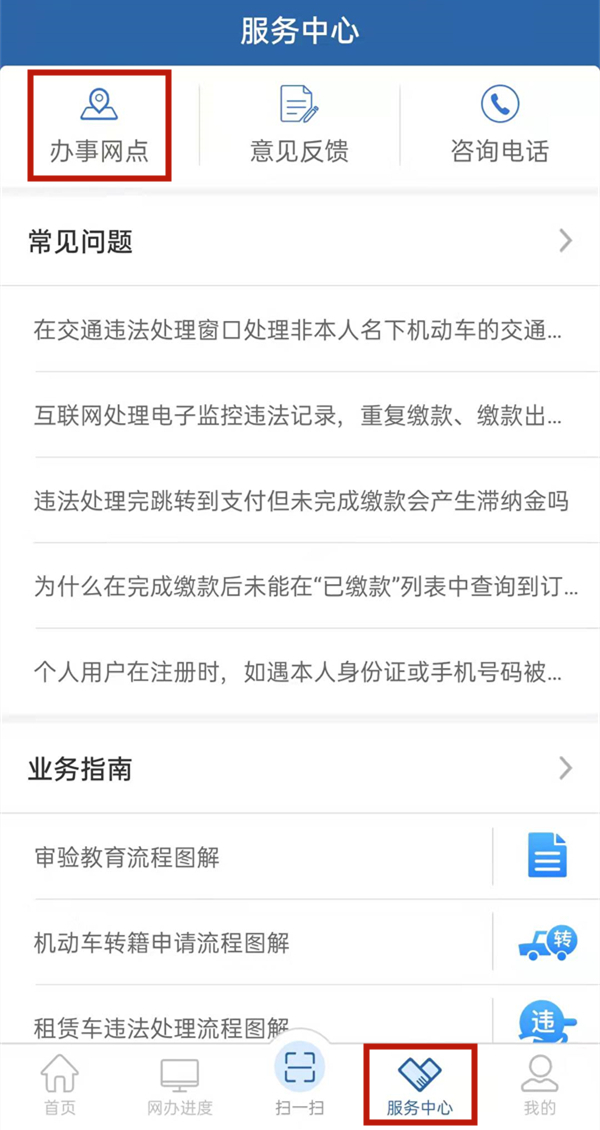Viewport: 600px width, 1130px height.
Task: Open question about 非本人名下机动车
Action: (x=297, y=330)
